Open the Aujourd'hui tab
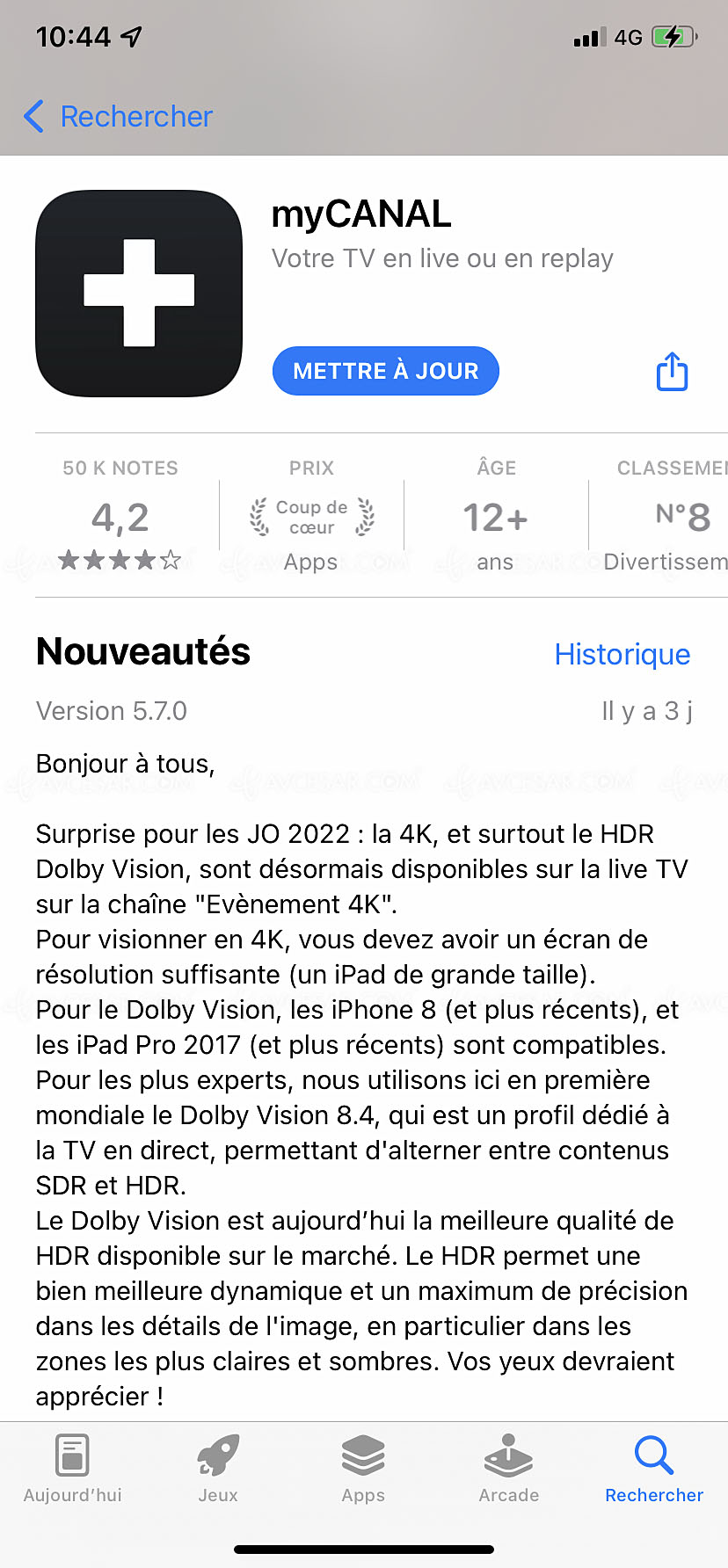This screenshot has height=1568, width=728. [x=73, y=1469]
